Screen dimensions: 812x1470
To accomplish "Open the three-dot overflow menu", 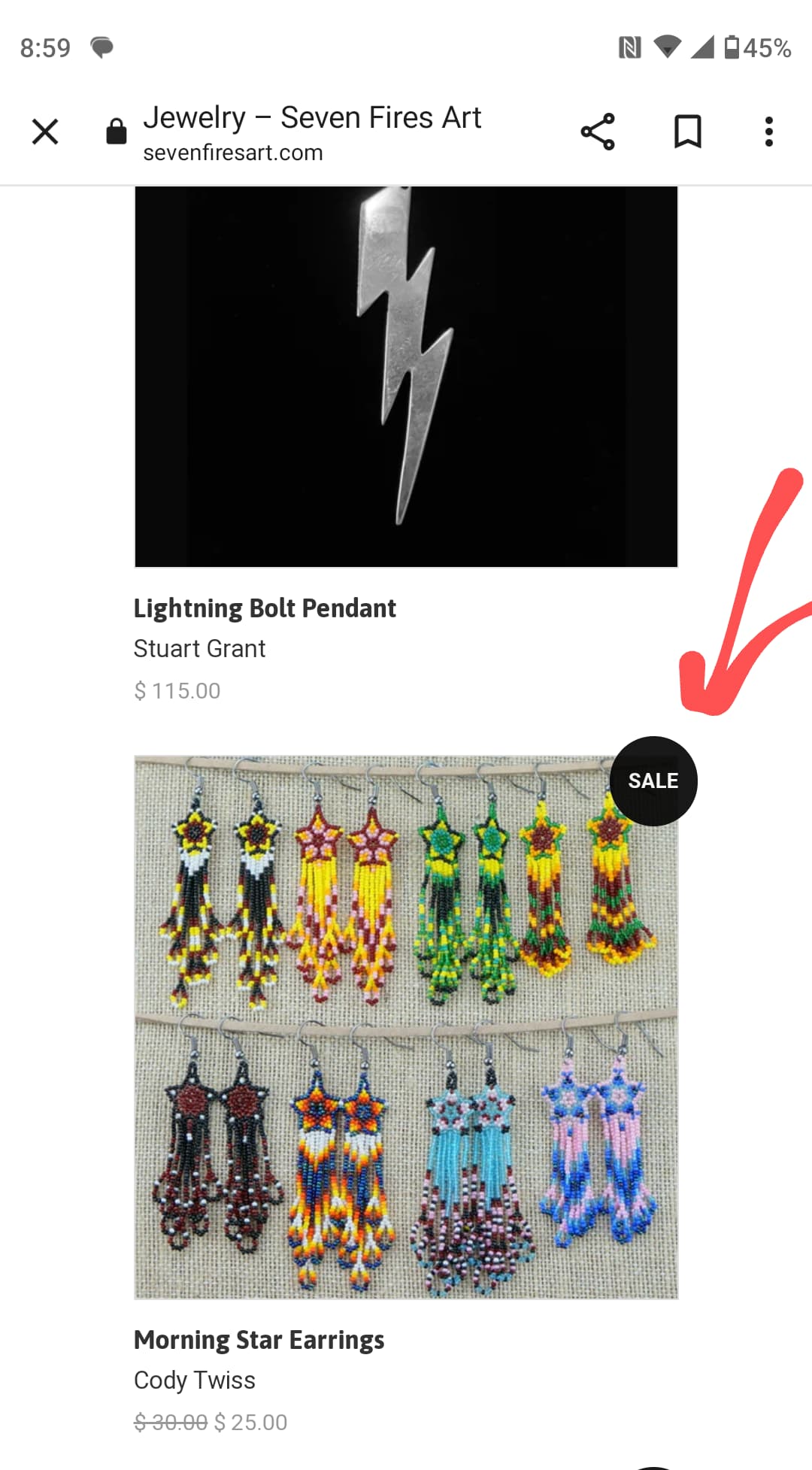I will (768, 132).
